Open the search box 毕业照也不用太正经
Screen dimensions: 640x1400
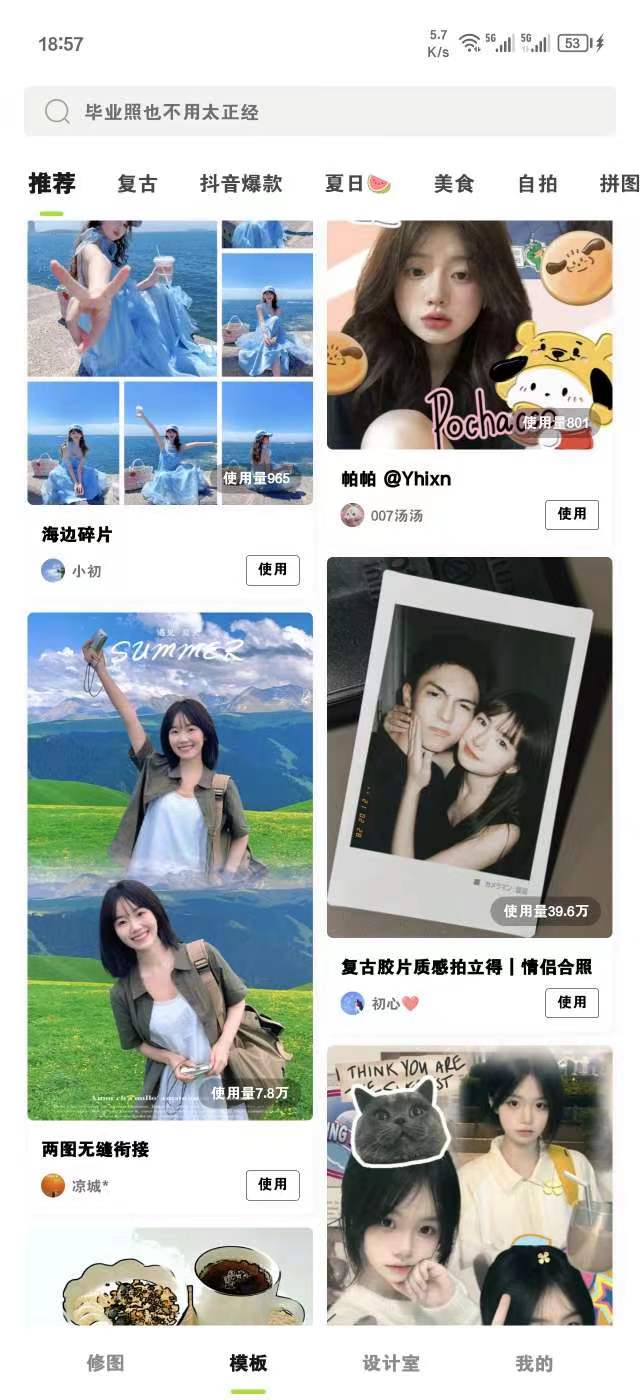(320, 112)
